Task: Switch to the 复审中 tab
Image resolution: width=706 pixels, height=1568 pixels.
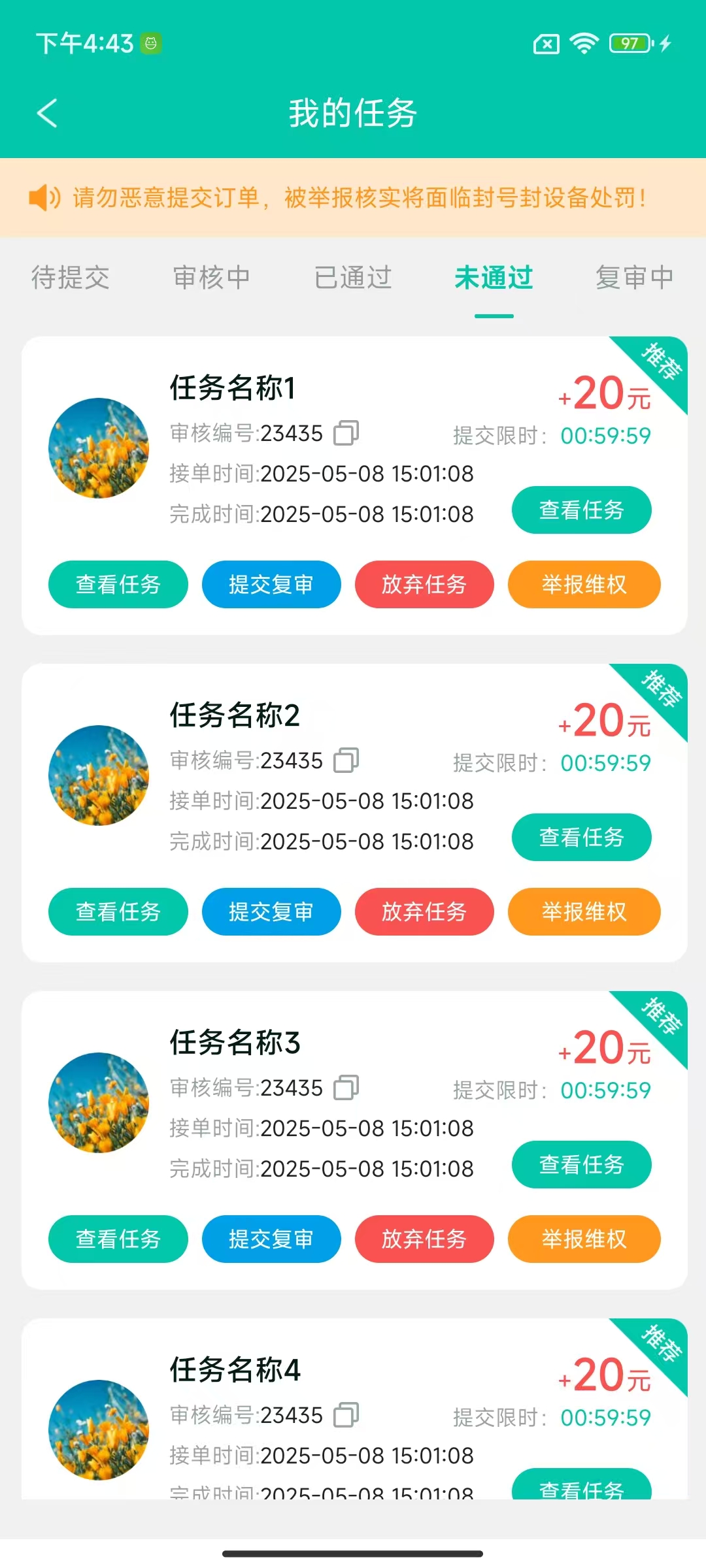Action: tap(634, 278)
